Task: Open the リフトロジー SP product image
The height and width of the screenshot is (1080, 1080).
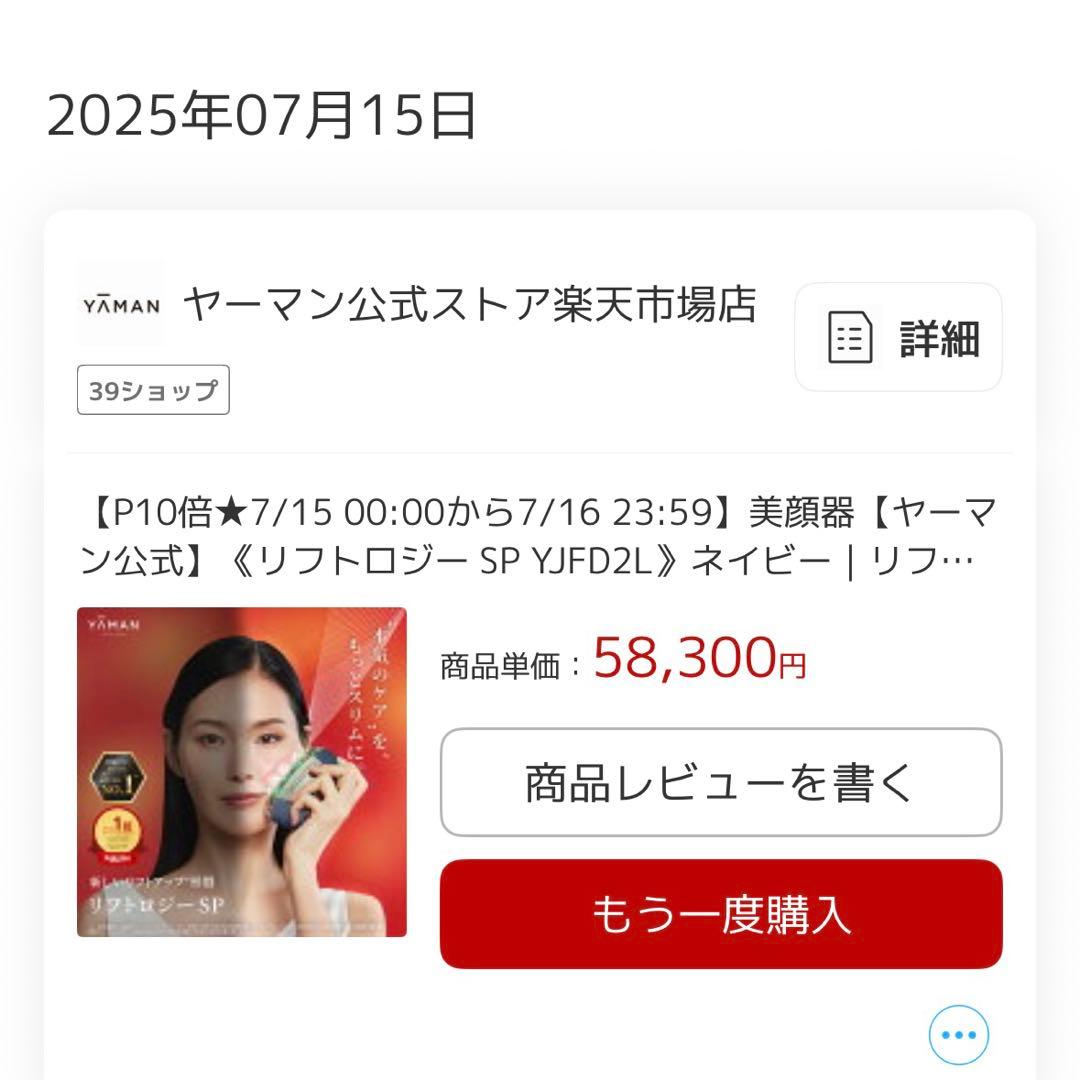Action: (242, 771)
